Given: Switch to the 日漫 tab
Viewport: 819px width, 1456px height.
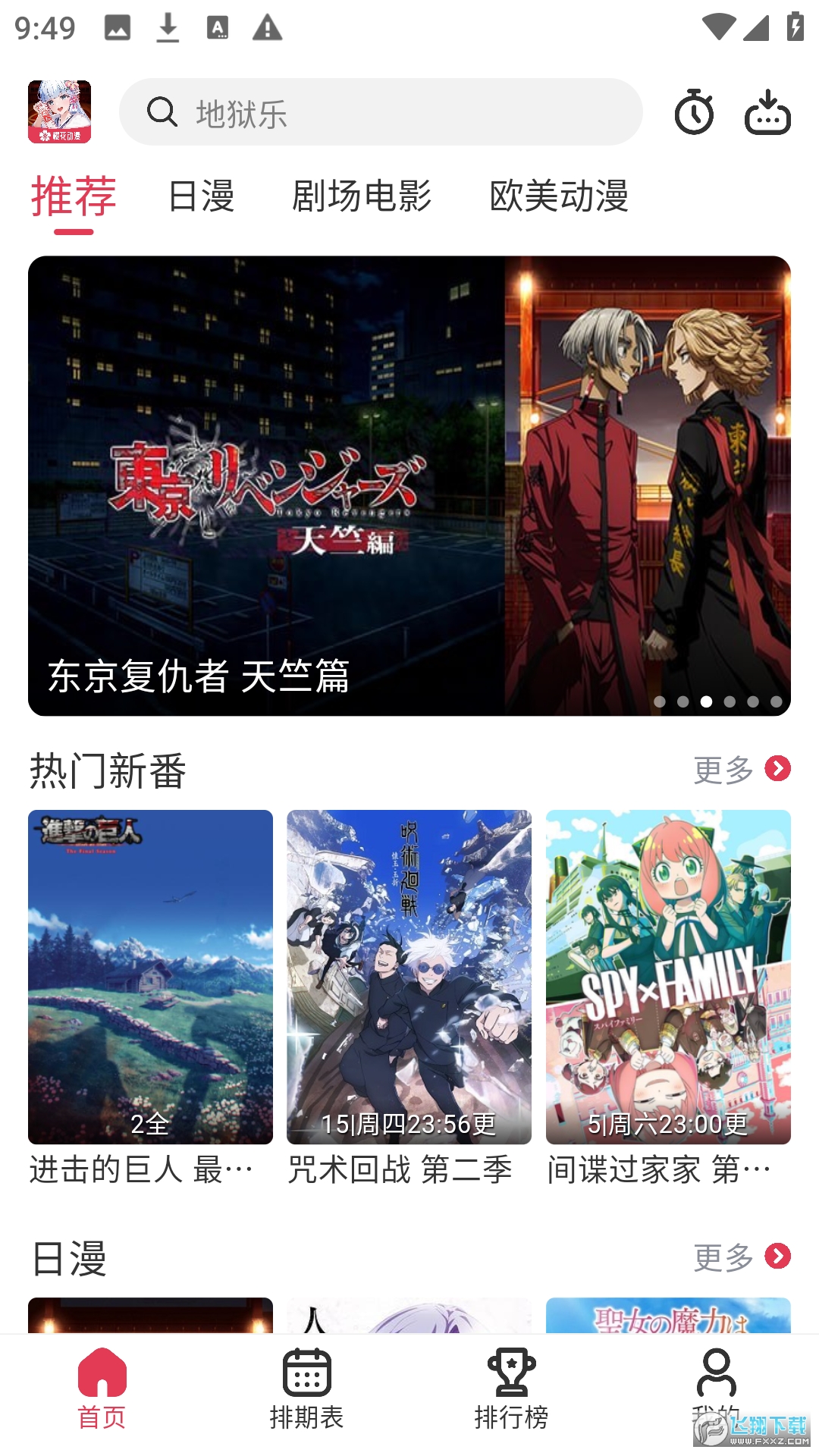Looking at the screenshot, I should (201, 196).
